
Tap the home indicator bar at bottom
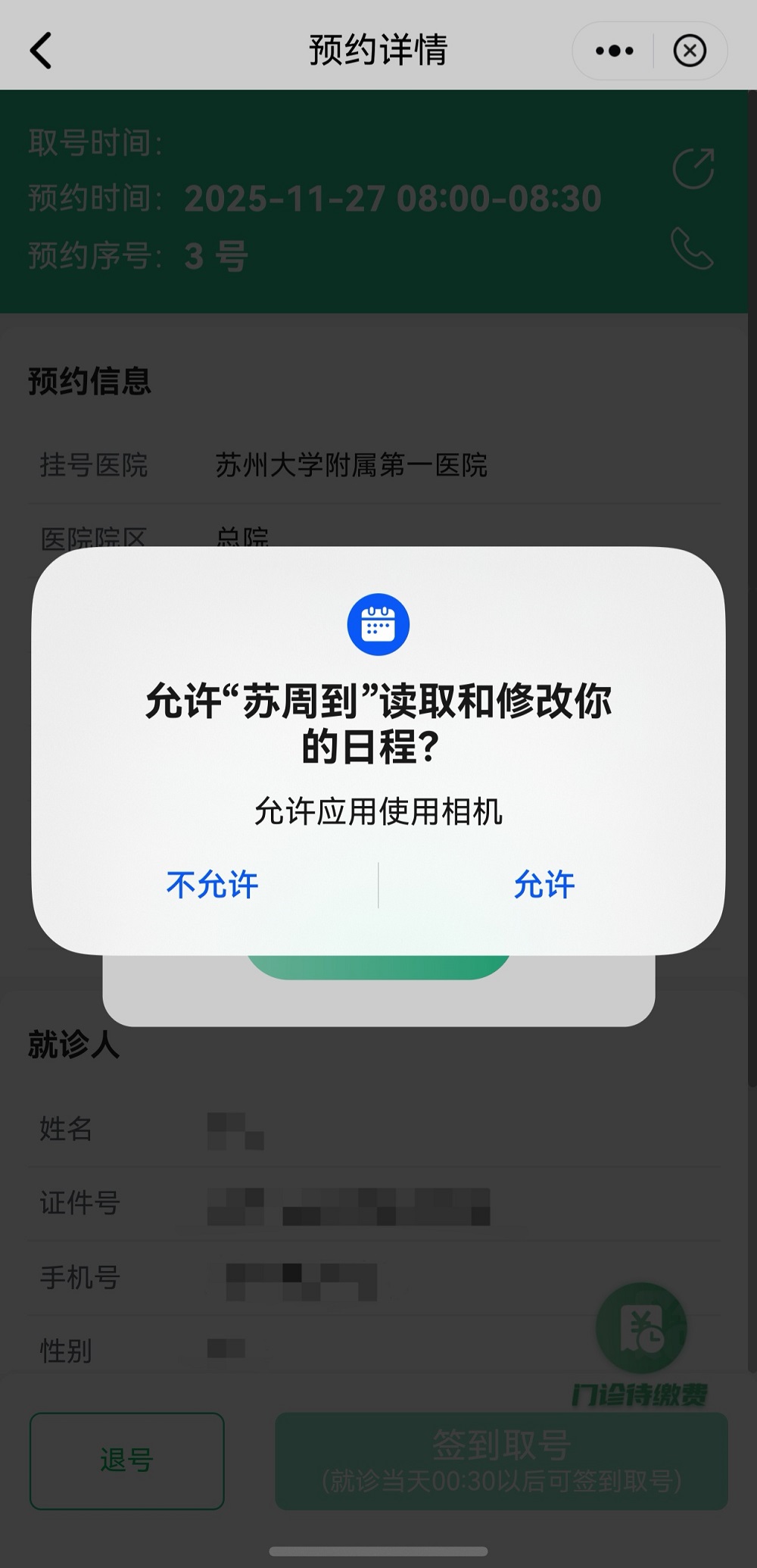(378, 1551)
